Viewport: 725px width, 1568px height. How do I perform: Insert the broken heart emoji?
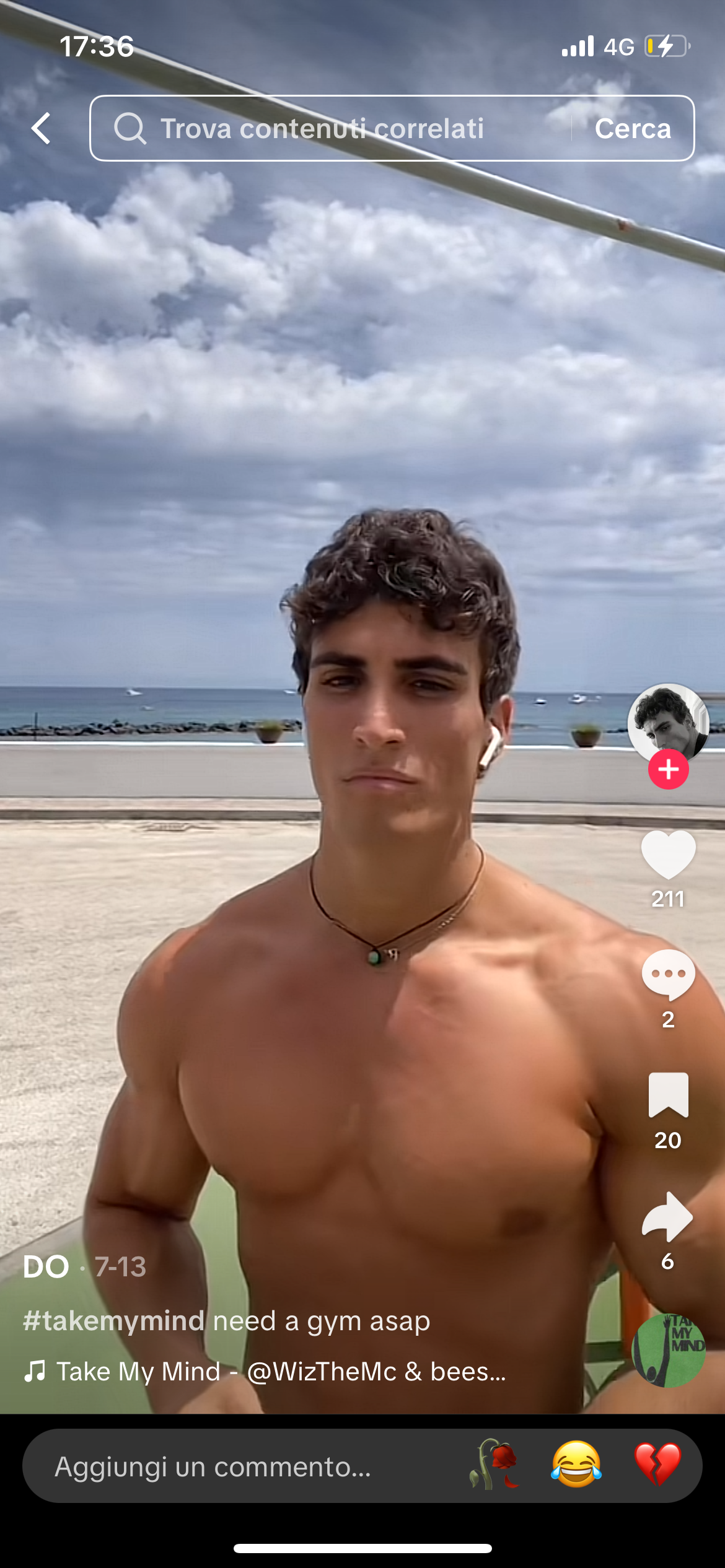coord(657,1465)
